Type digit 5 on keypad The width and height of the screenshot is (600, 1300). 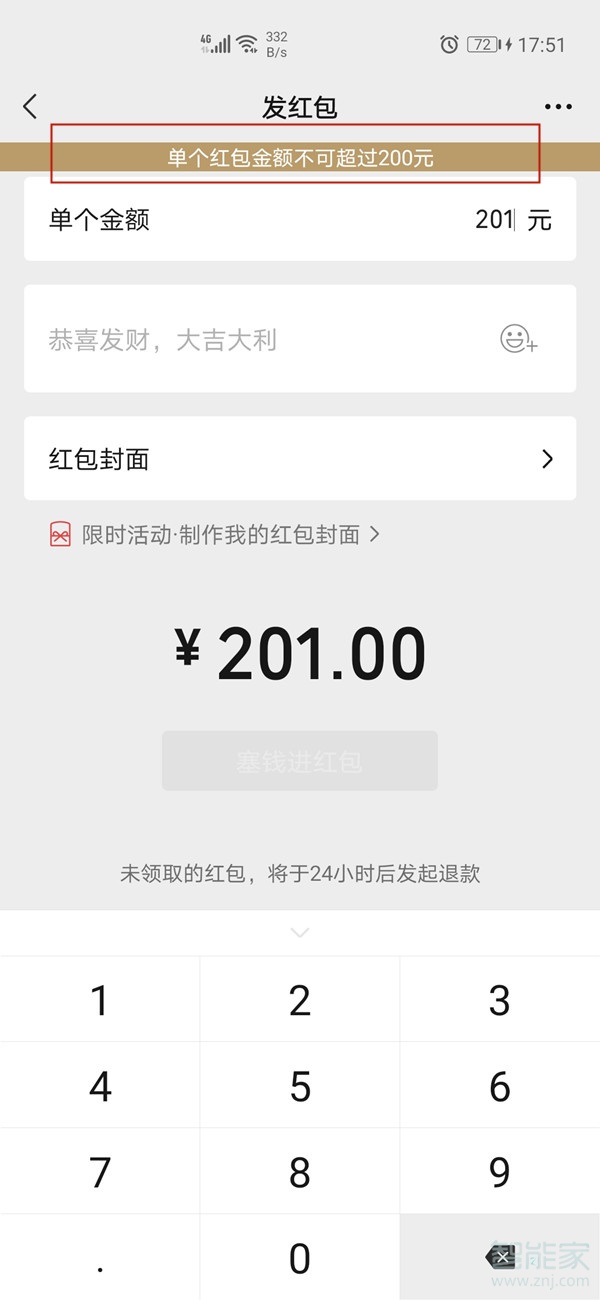[x=300, y=1086]
